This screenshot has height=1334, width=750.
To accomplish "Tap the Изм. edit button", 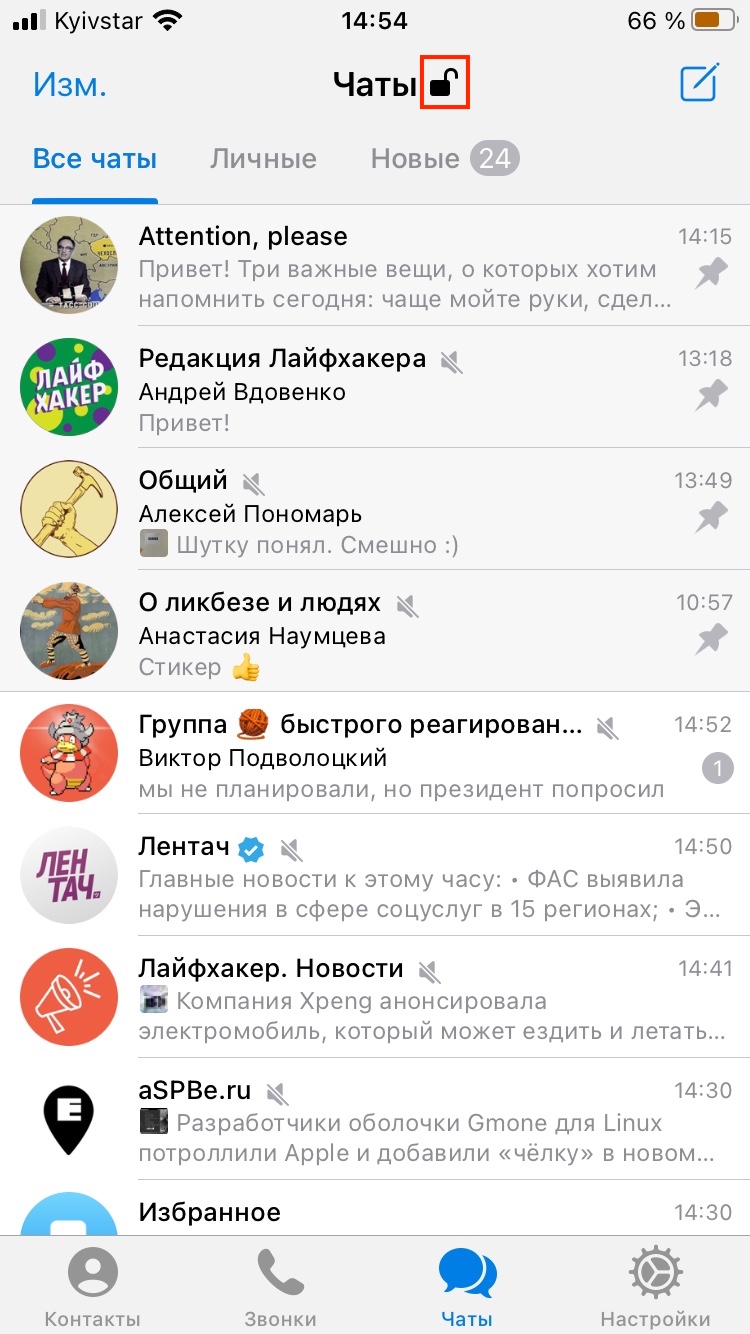I will 70,85.
